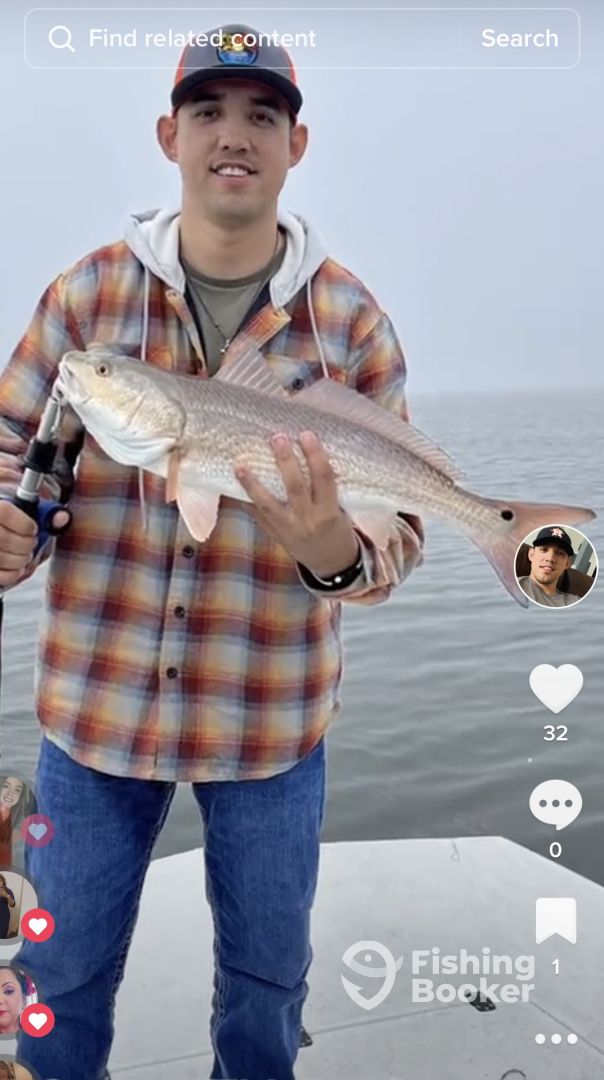Hit the Search button
604x1080 pixels.
click(x=519, y=39)
